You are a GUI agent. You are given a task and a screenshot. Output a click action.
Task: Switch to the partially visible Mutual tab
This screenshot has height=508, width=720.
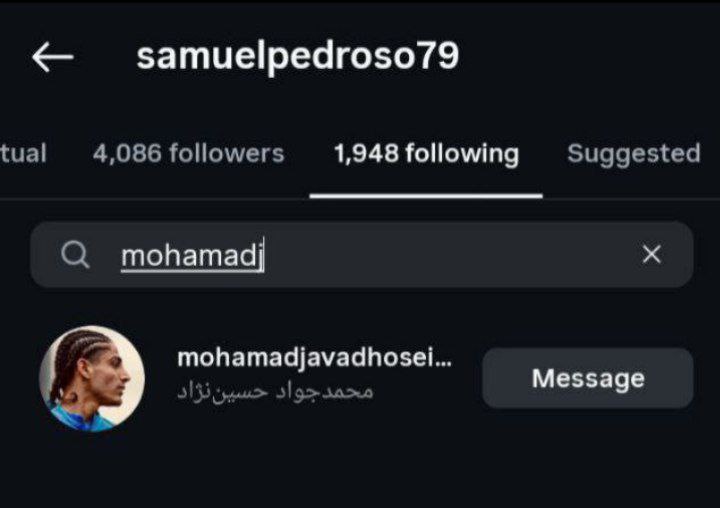(22, 154)
